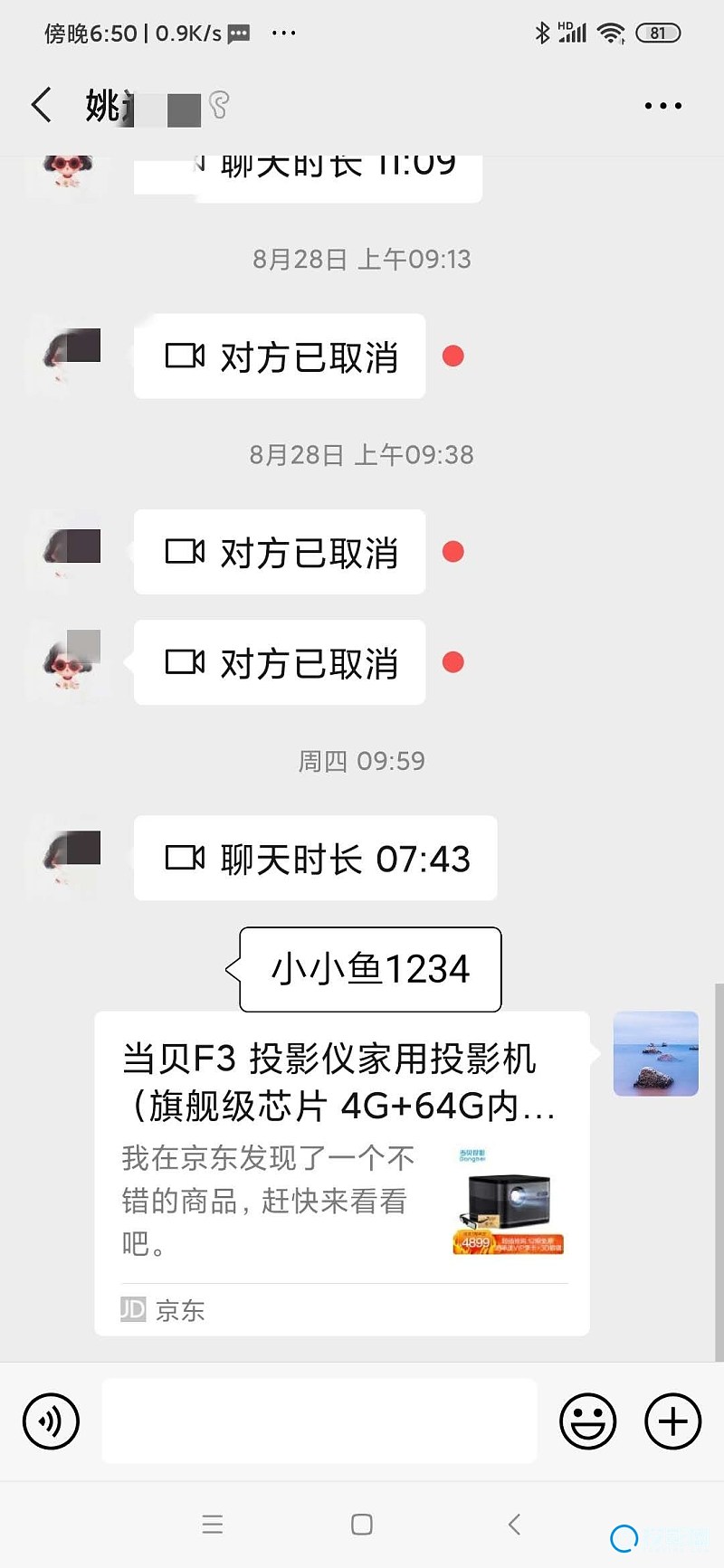Open the chat overflow menu
724x1568 pixels.
[662, 106]
